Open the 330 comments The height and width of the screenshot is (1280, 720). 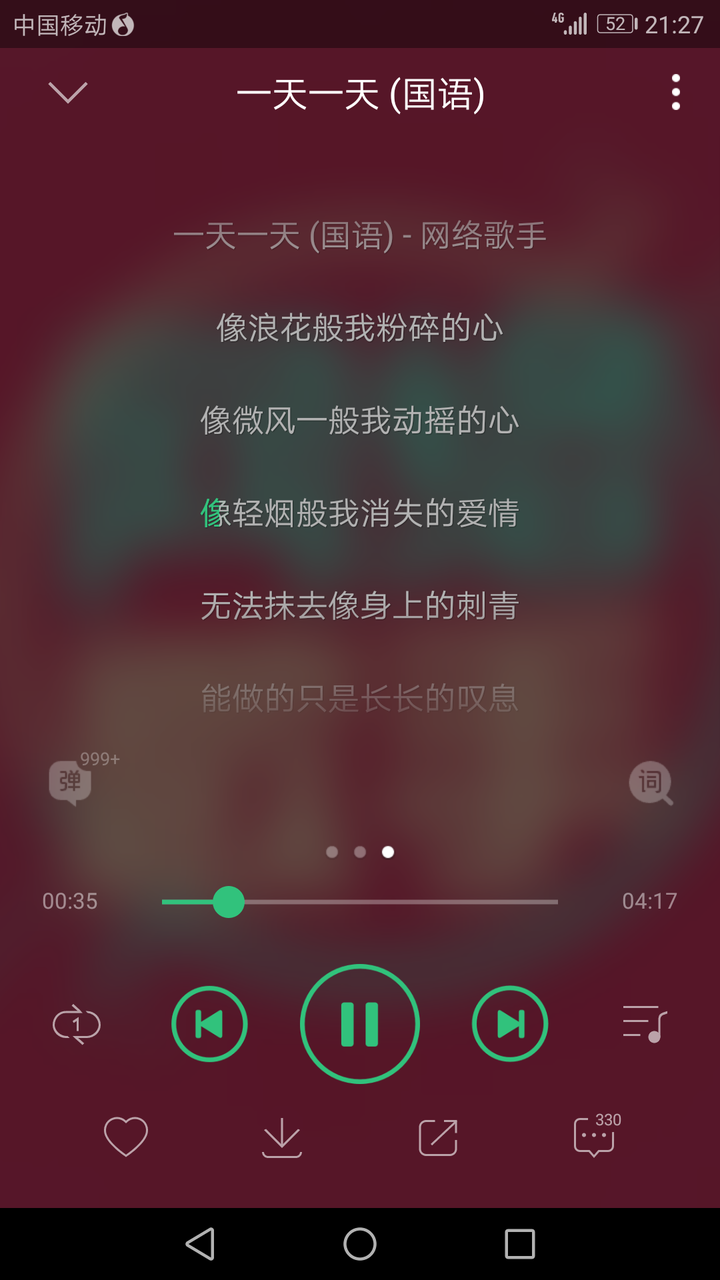[596, 1137]
